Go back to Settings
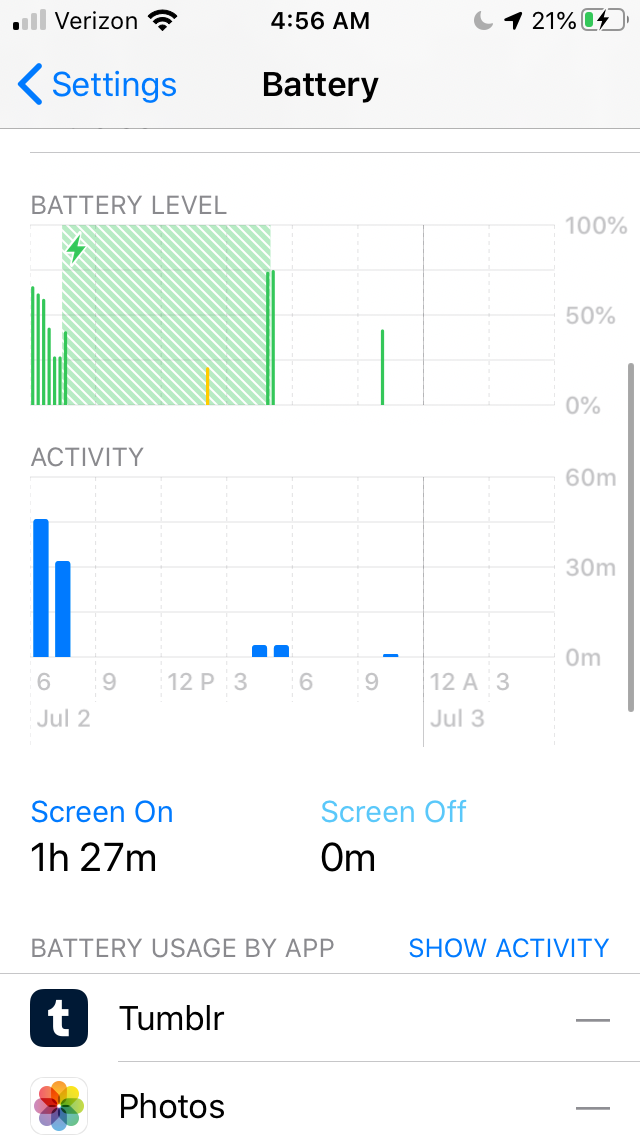 tap(97, 85)
